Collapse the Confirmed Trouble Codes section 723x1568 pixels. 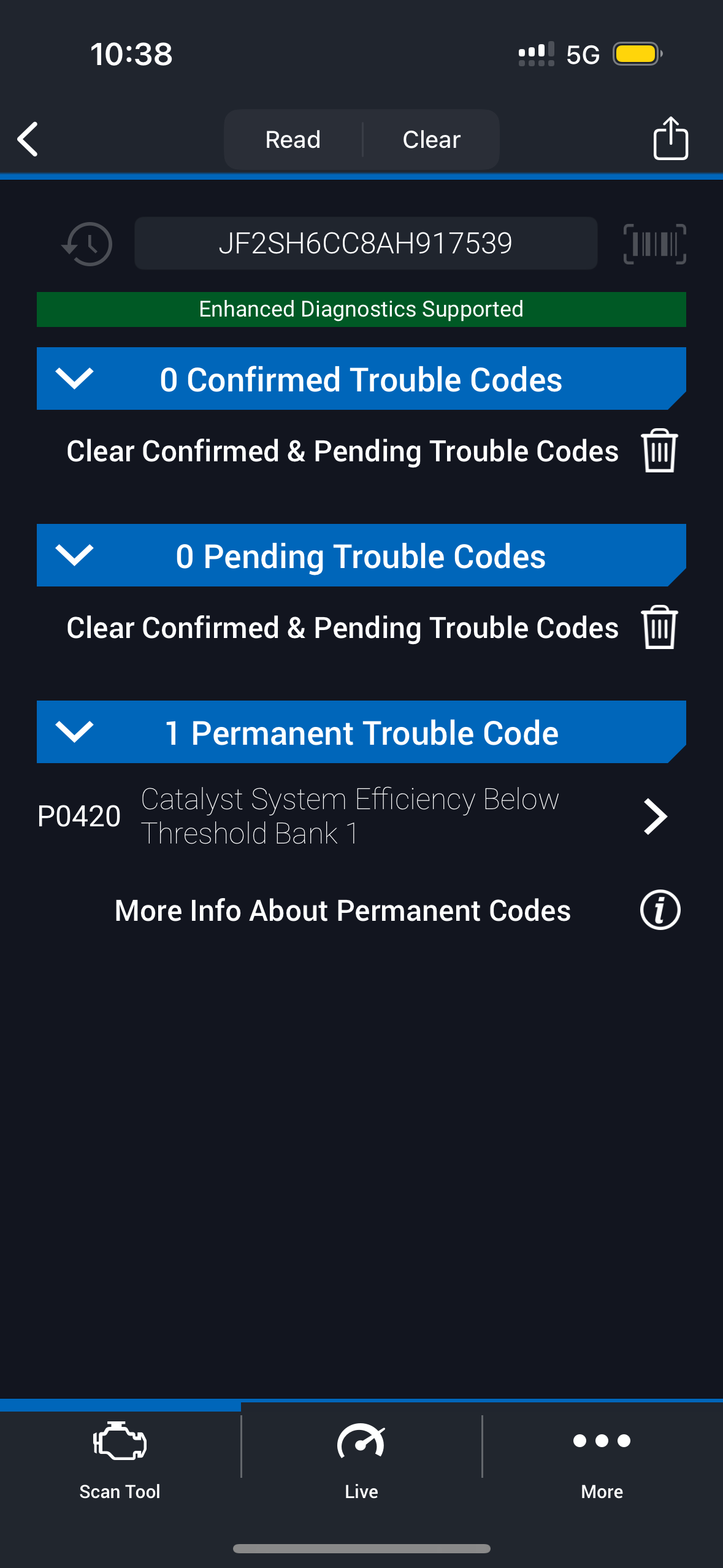click(x=74, y=379)
